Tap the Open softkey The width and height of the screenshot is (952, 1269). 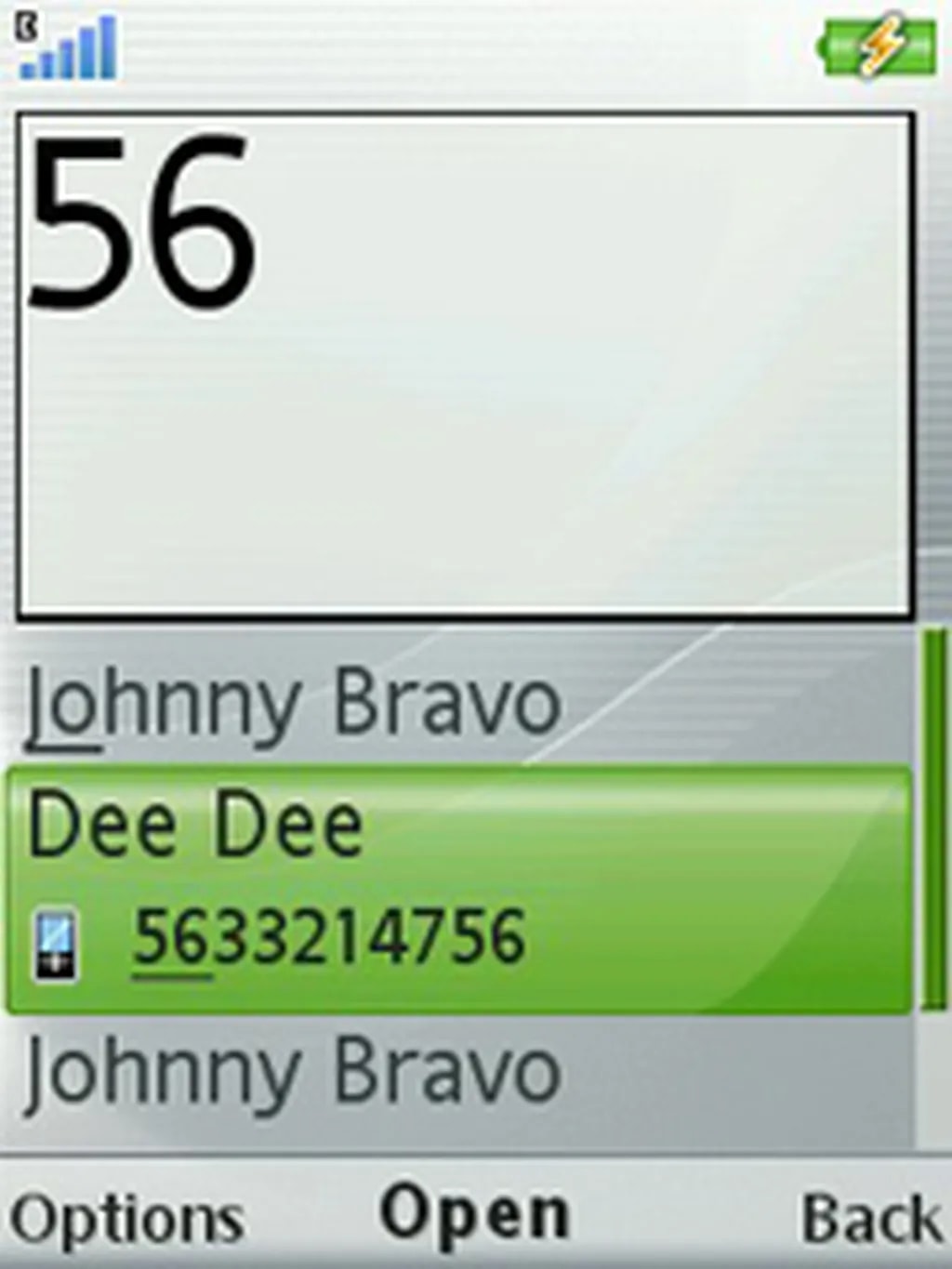click(x=474, y=1214)
